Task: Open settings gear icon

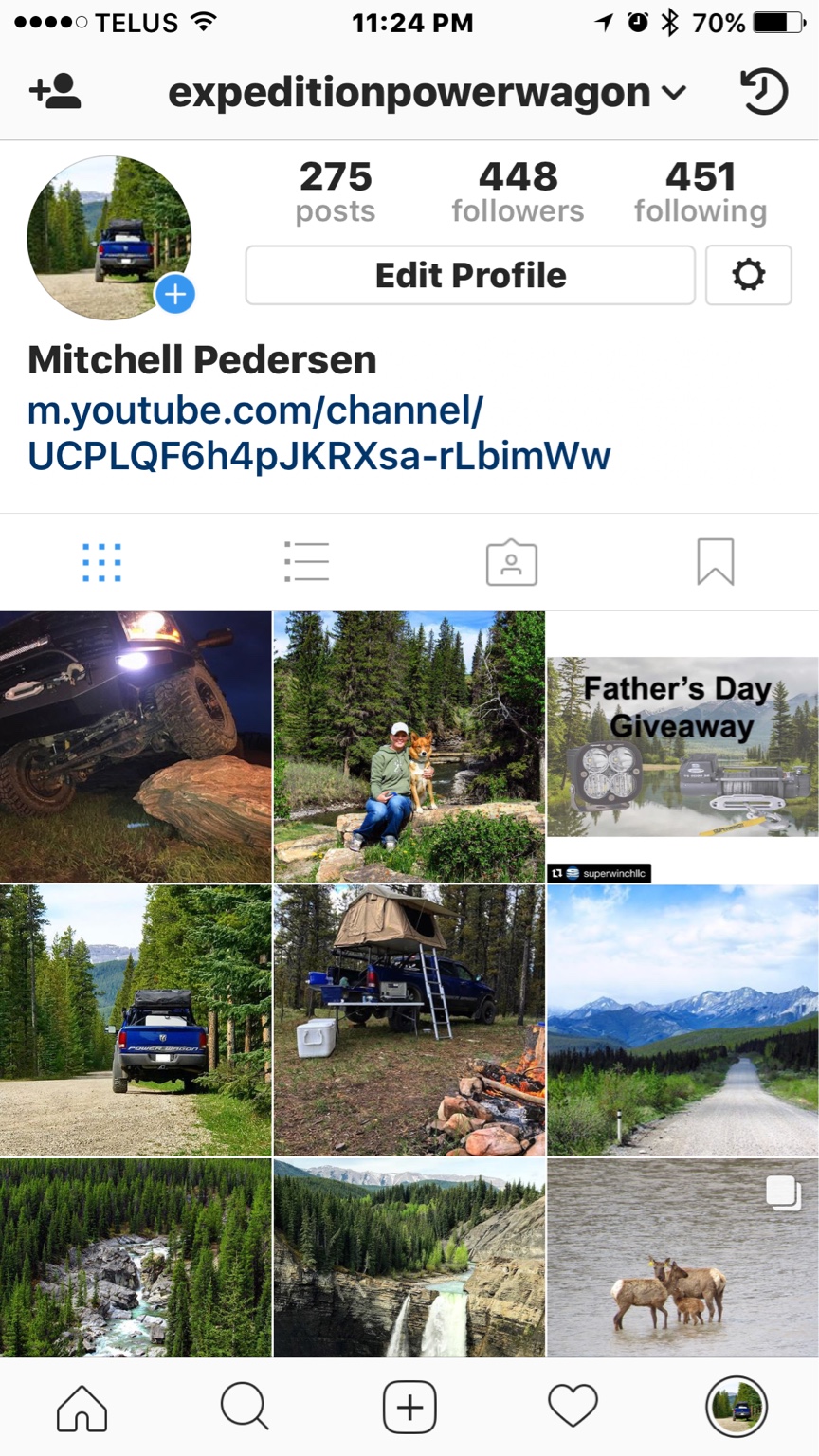Action: [x=748, y=275]
